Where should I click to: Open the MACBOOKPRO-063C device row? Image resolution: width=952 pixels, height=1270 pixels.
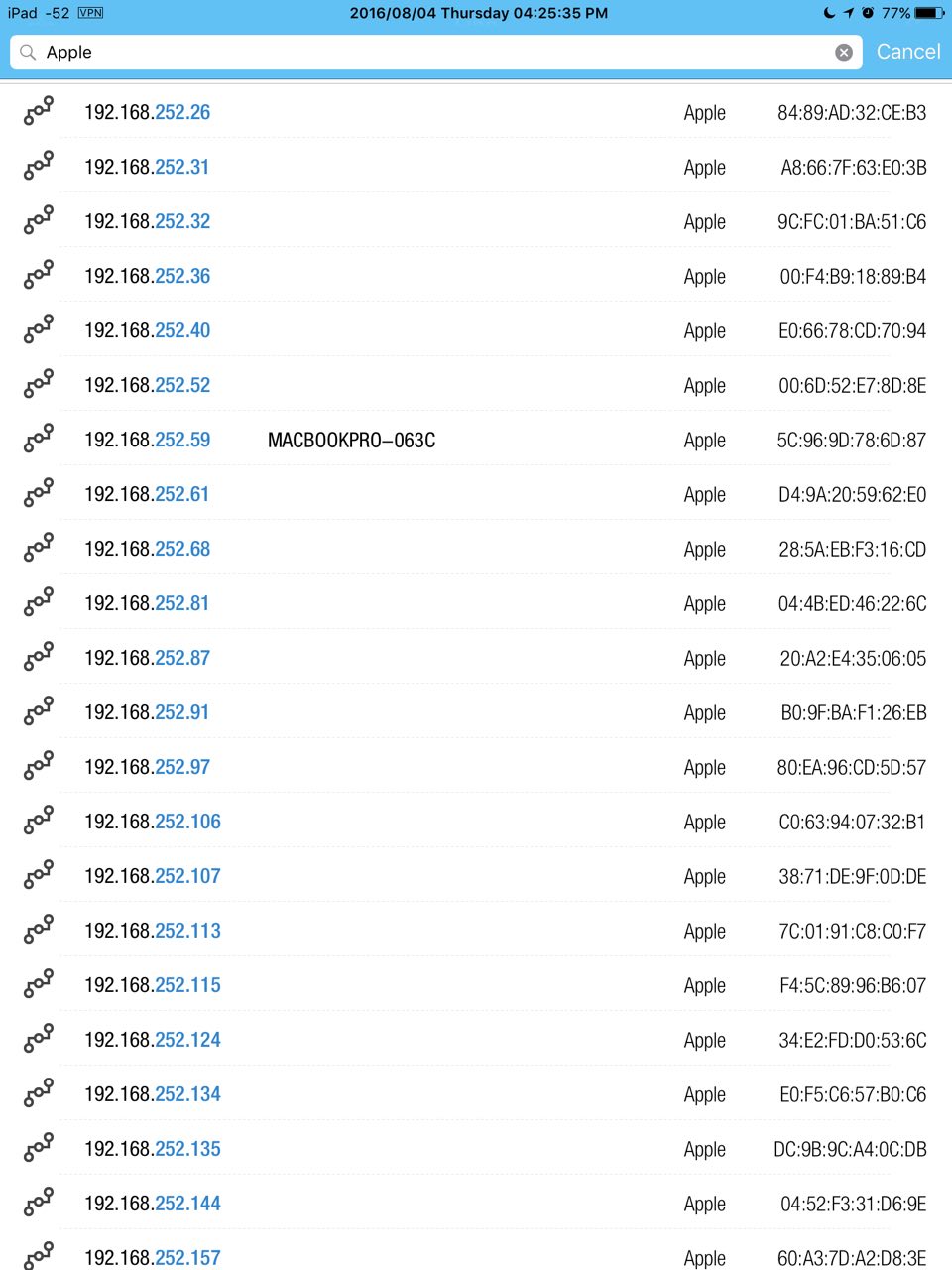(x=476, y=440)
